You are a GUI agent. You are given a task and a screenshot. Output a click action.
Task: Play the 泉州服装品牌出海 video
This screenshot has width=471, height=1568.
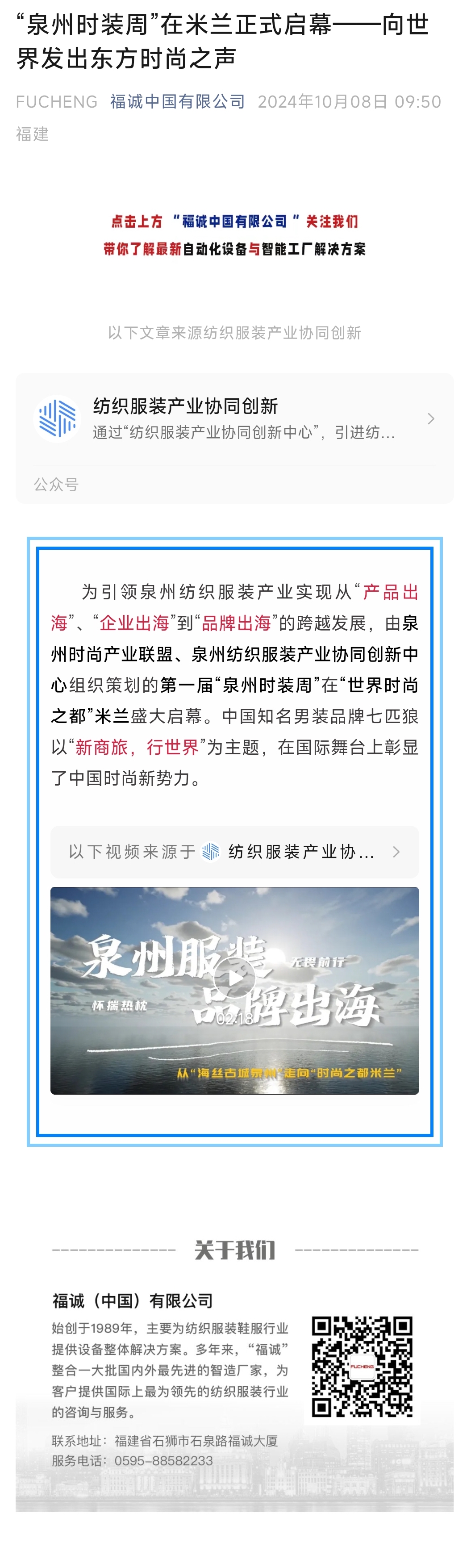click(x=234, y=978)
